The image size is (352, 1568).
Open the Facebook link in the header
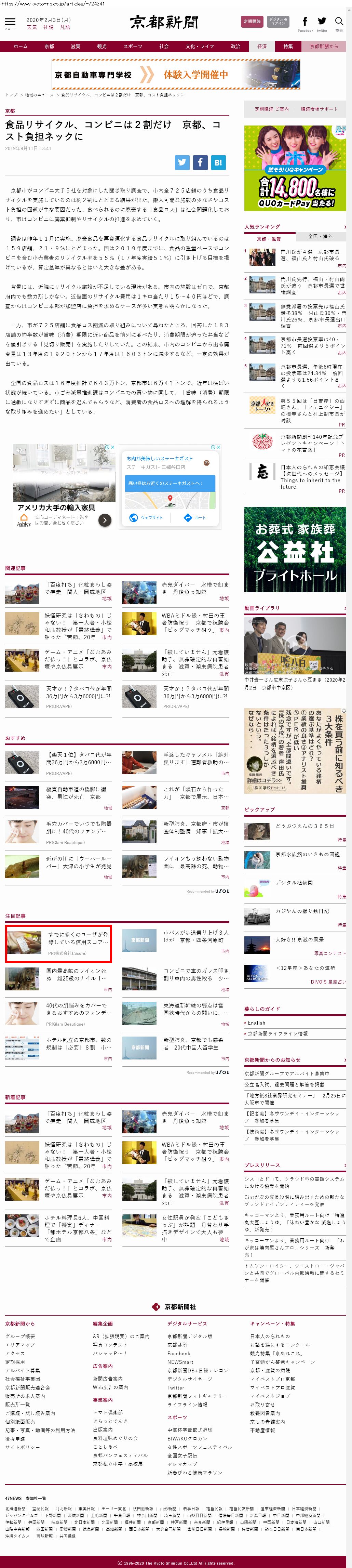(305, 23)
